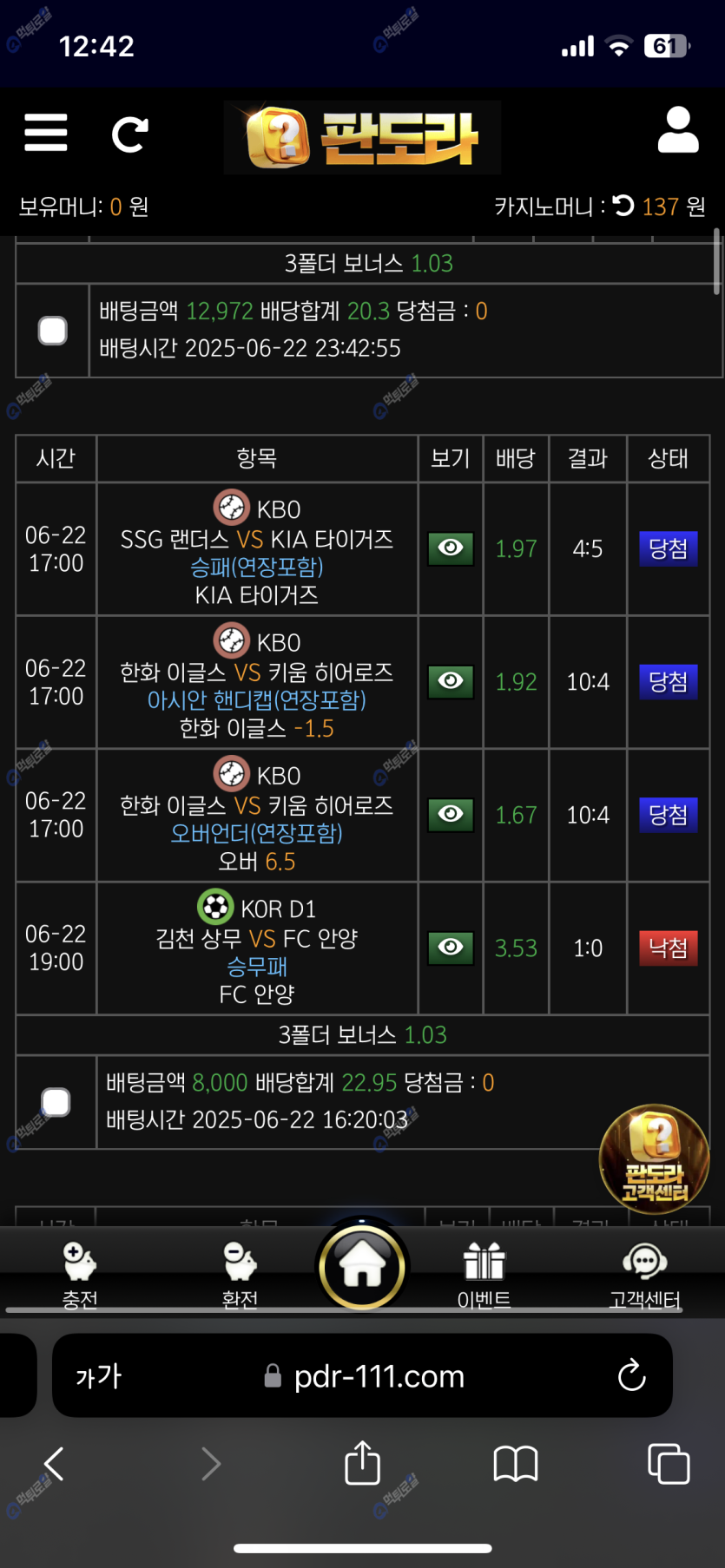The width and height of the screenshot is (725, 1568).
Task: Open the 이벤트 tab
Action: tap(484, 1272)
